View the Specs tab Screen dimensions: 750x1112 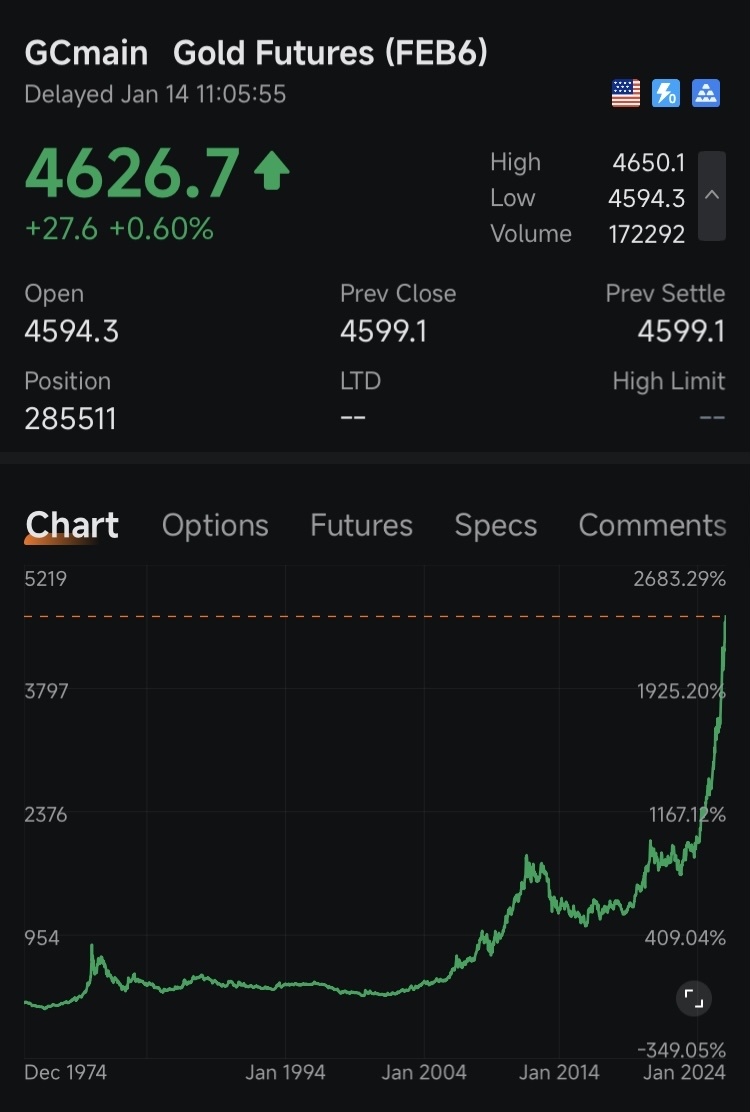[x=495, y=526]
